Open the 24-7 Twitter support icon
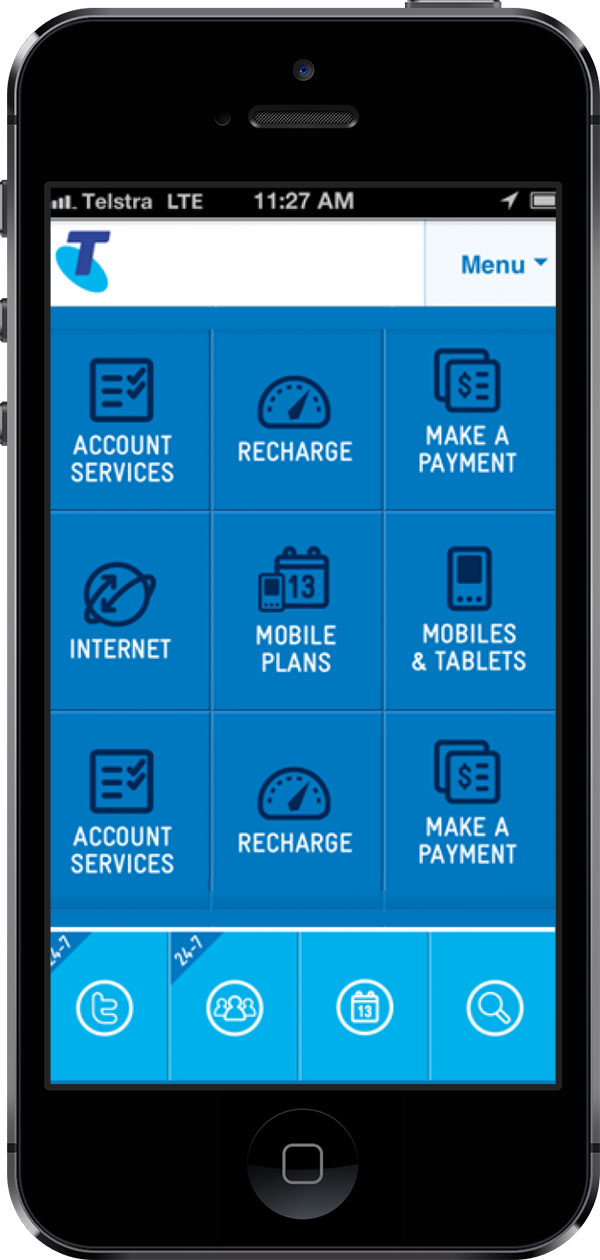Screen dimensions: 600x1260 point(104,1007)
